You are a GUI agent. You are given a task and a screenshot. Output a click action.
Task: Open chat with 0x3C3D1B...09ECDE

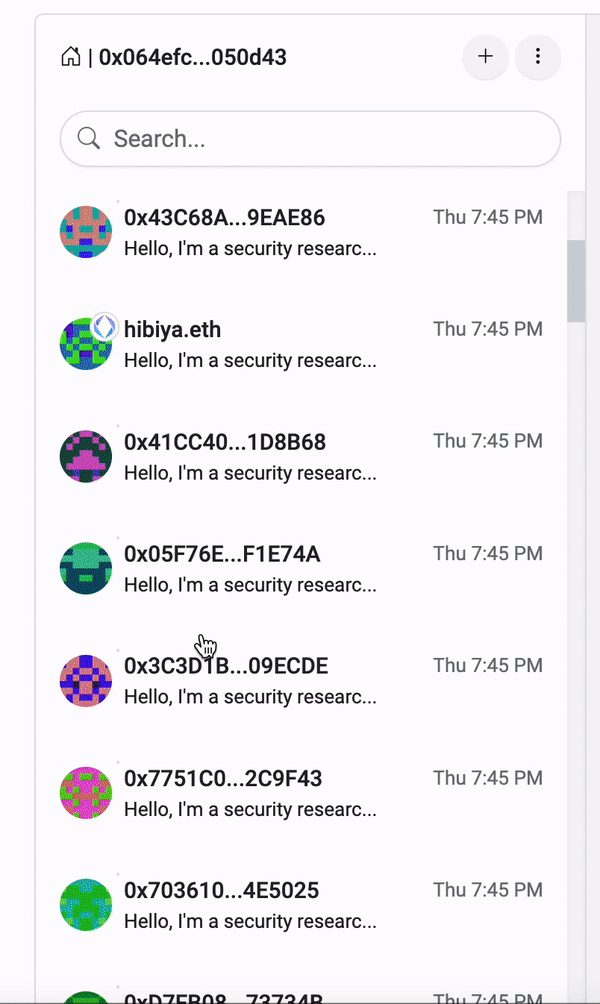click(x=300, y=680)
